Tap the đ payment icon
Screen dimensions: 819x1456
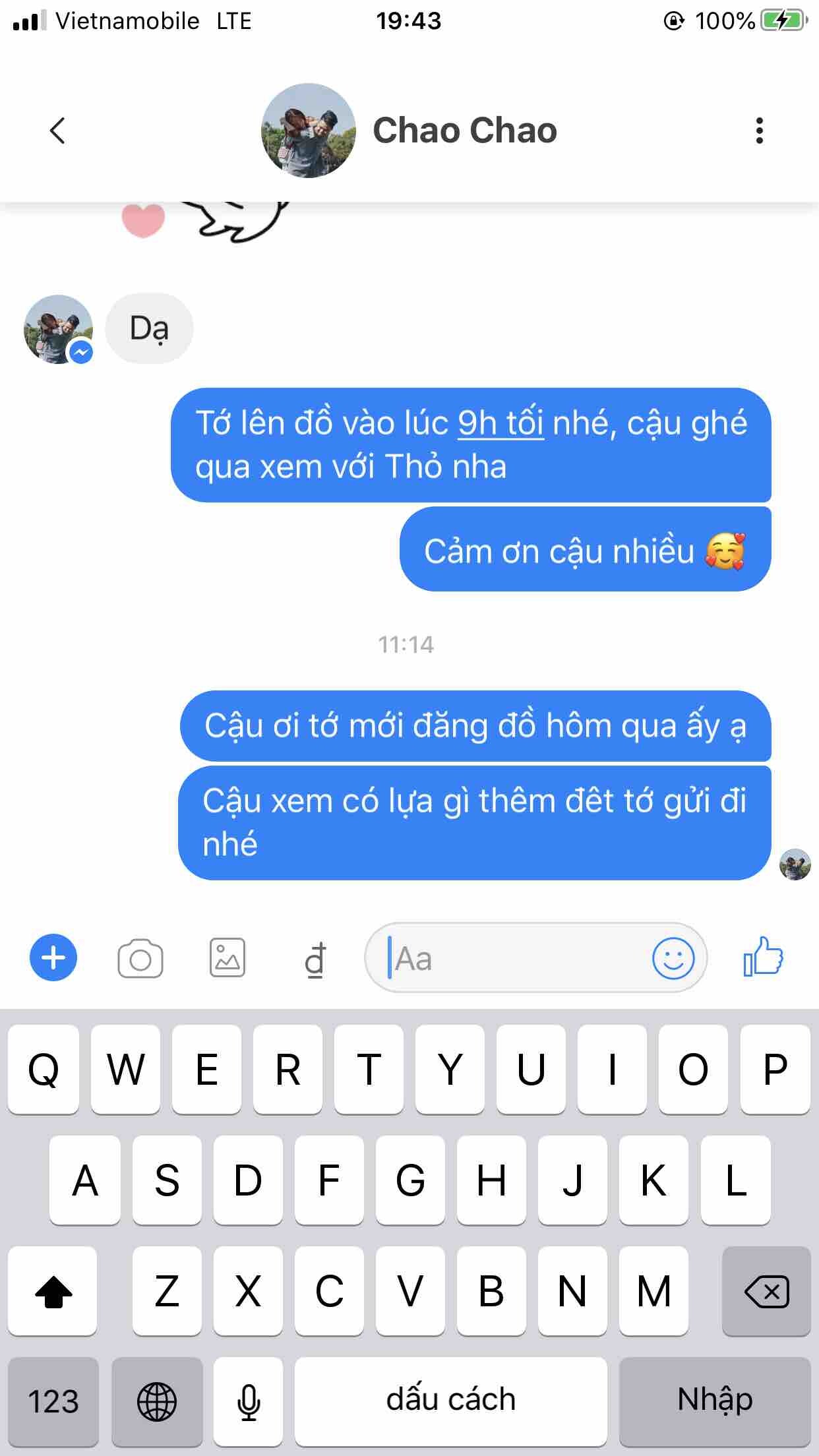point(315,959)
